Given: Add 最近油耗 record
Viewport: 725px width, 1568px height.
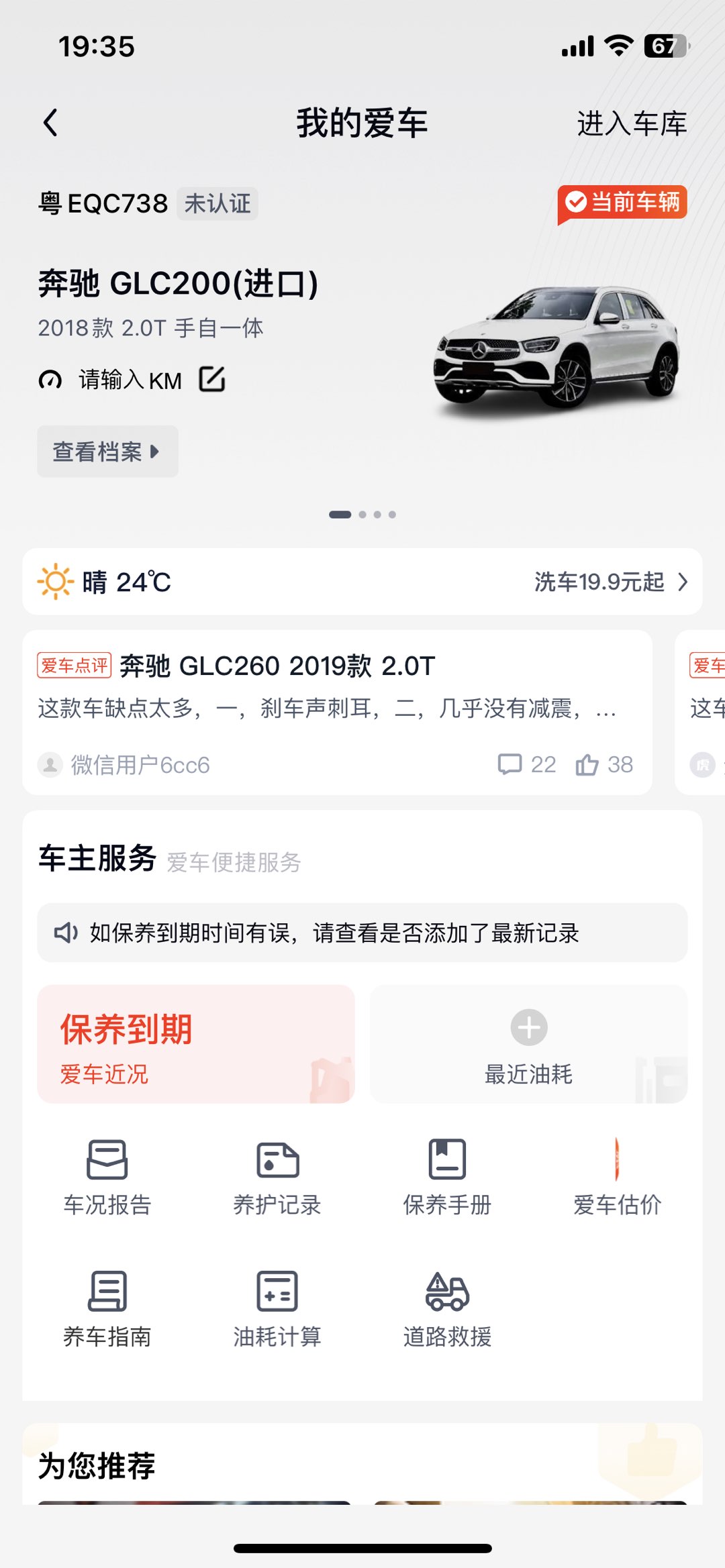Looking at the screenshot, I should (x=528, y=1044).
